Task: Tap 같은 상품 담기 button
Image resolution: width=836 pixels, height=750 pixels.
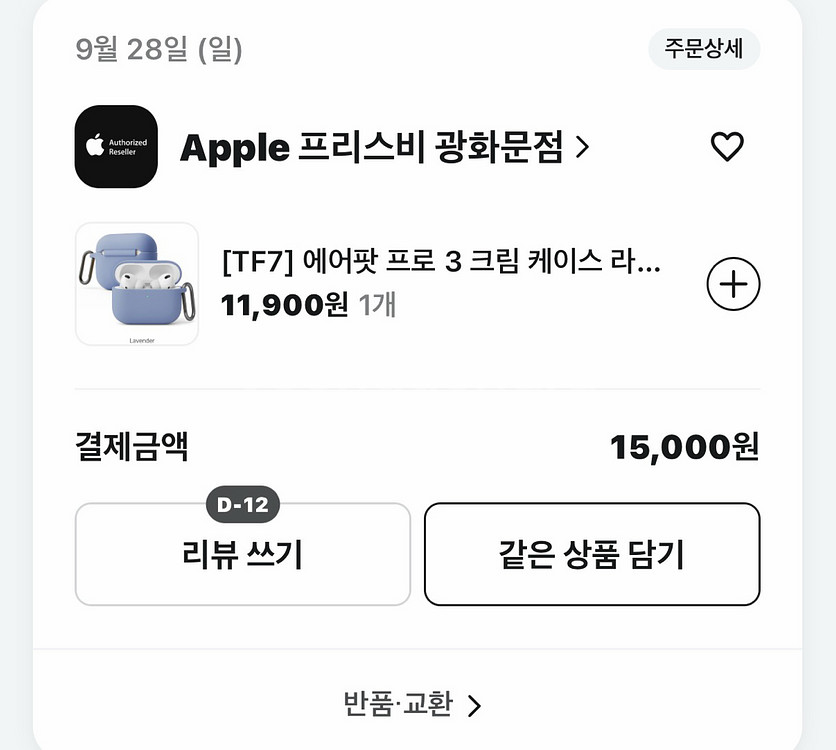Action: tap(591, 554)
